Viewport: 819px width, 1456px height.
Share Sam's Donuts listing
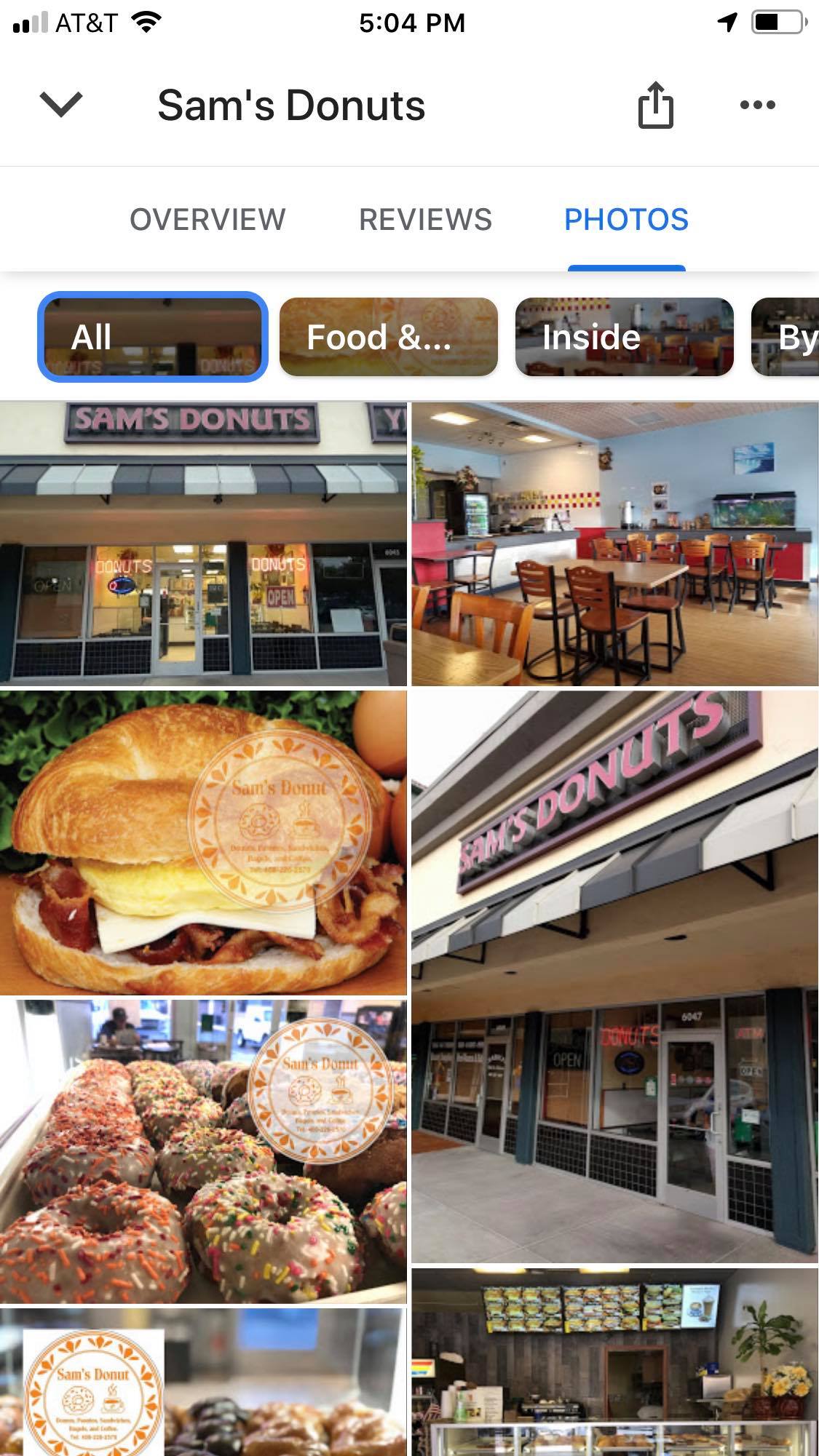(655, 106)
